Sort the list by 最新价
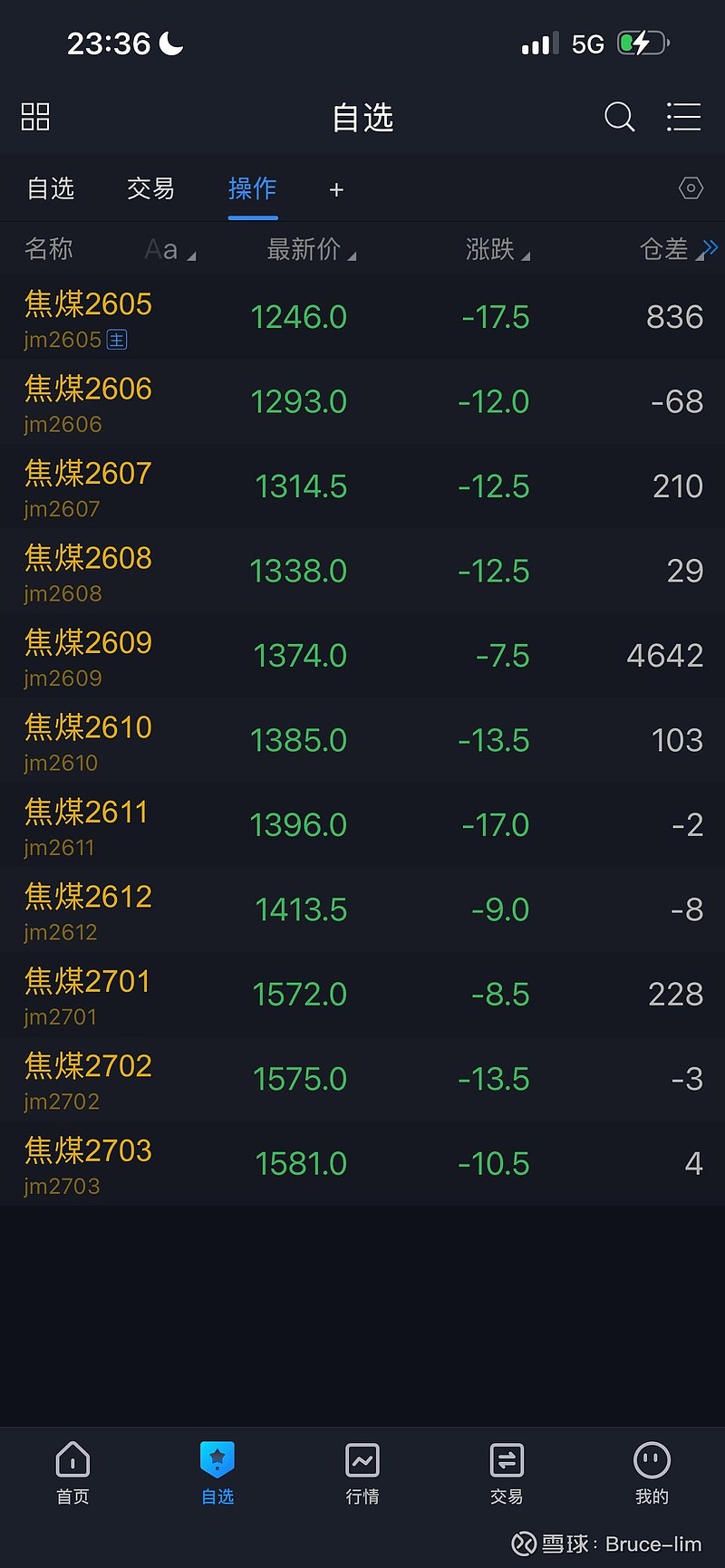 310,249
